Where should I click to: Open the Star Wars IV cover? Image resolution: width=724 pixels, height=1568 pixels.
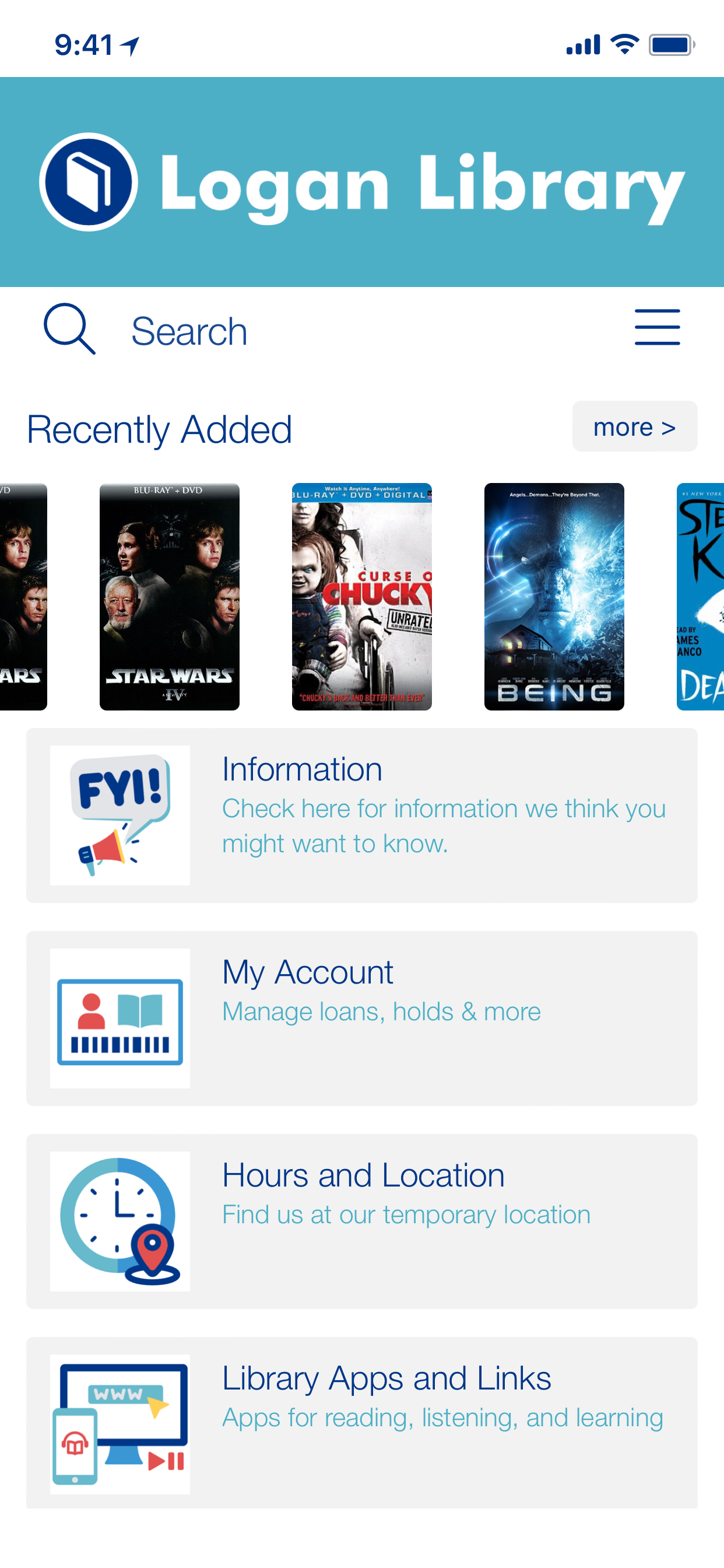[169, 597]
